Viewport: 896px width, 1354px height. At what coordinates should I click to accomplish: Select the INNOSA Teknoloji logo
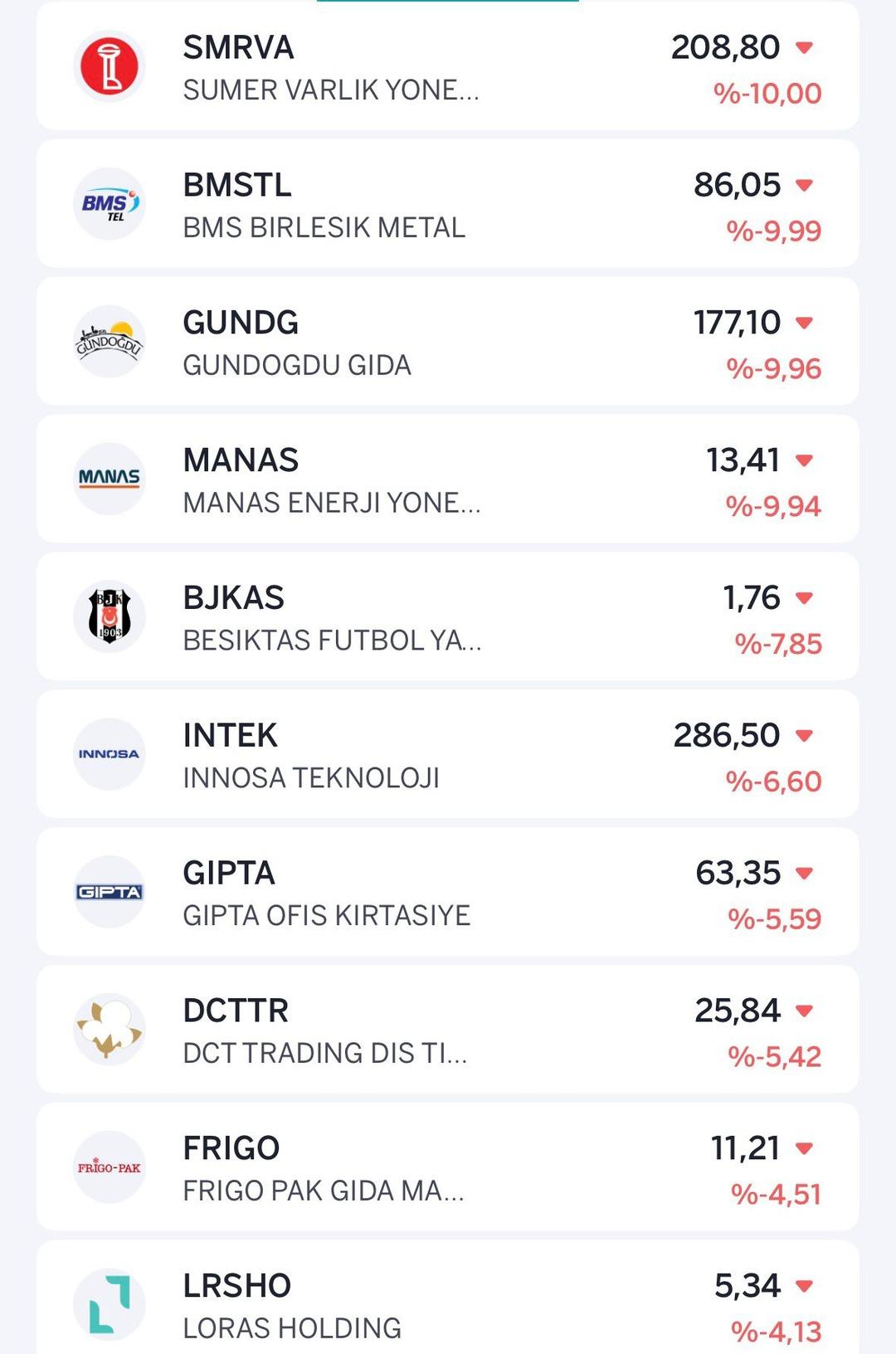click(110, 752)
